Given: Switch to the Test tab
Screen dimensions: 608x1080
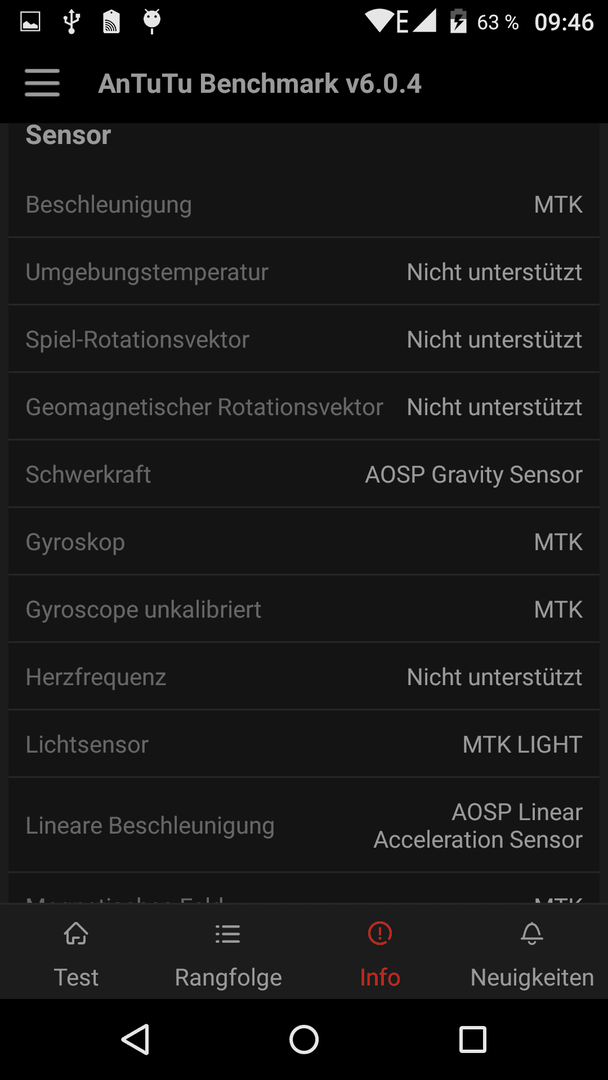Looking at the screenshot, I should (76, 954).
